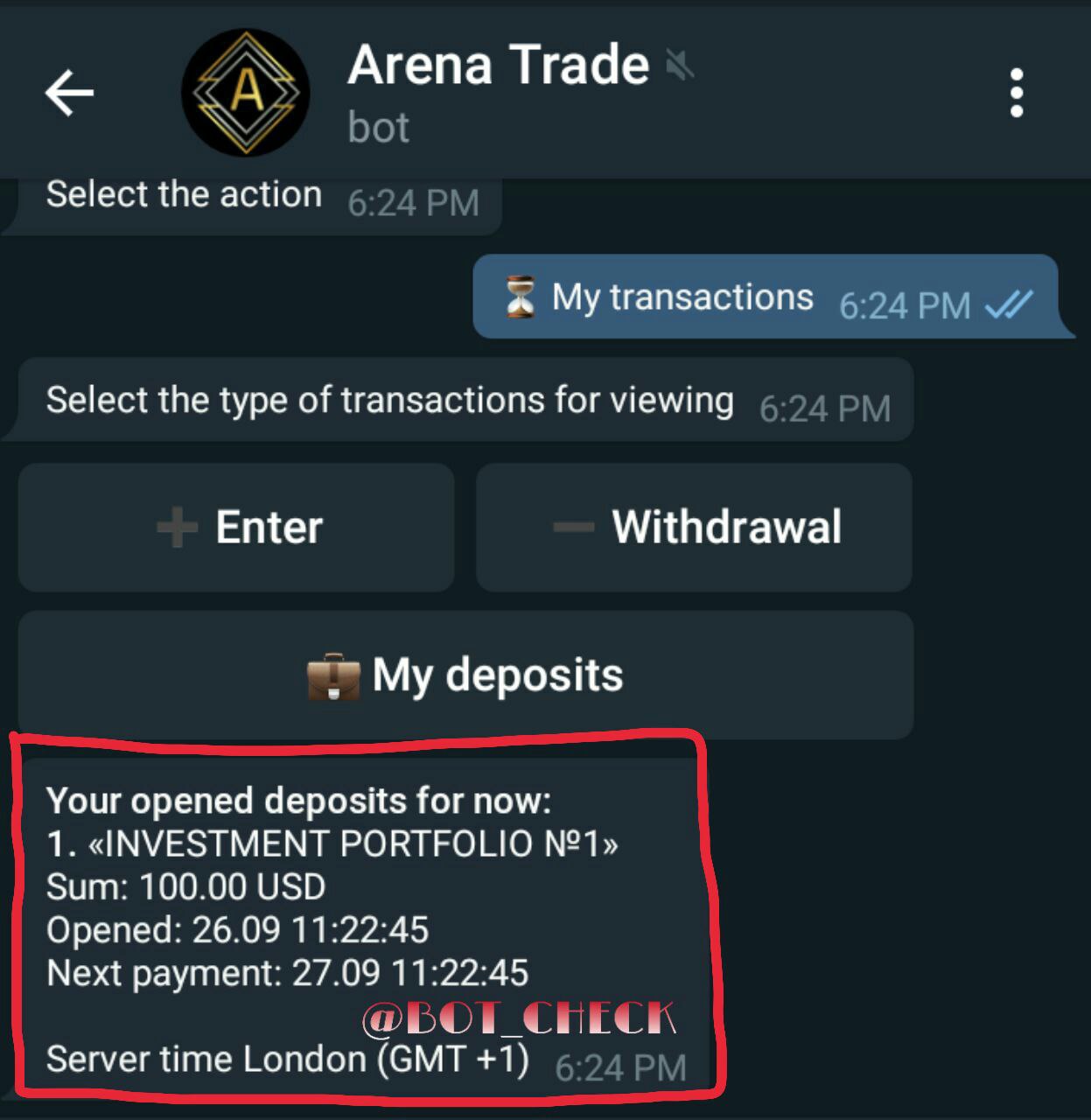Open Arena Trade bot profile info
The height and width of the screenshot is (1120, 1091).
click(x=497, y=91)
